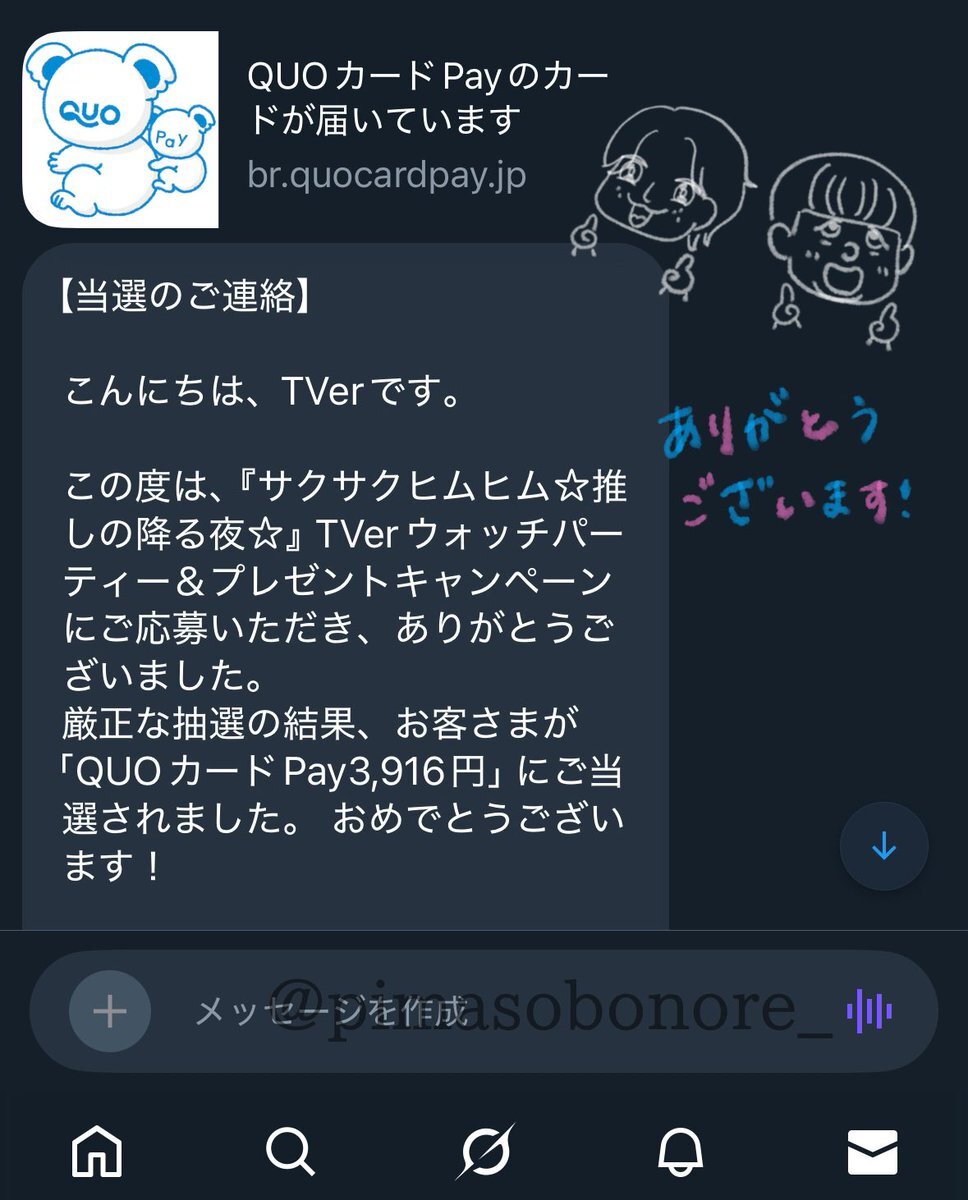Switch to the Search tab
This screenshot has width=968, height=1200.
(290, 1152)
